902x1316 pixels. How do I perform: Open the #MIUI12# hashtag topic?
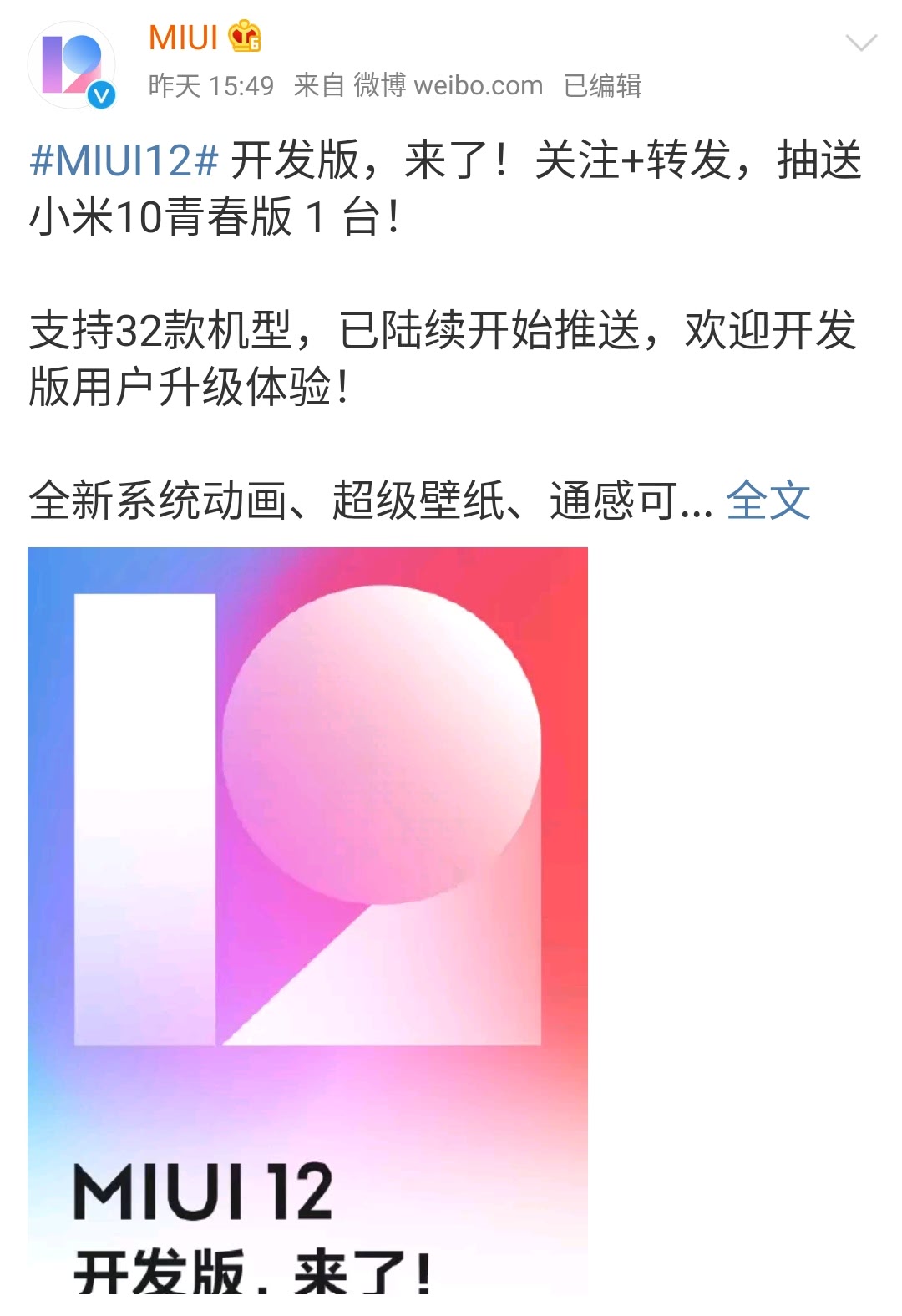[x=124, y=160]
